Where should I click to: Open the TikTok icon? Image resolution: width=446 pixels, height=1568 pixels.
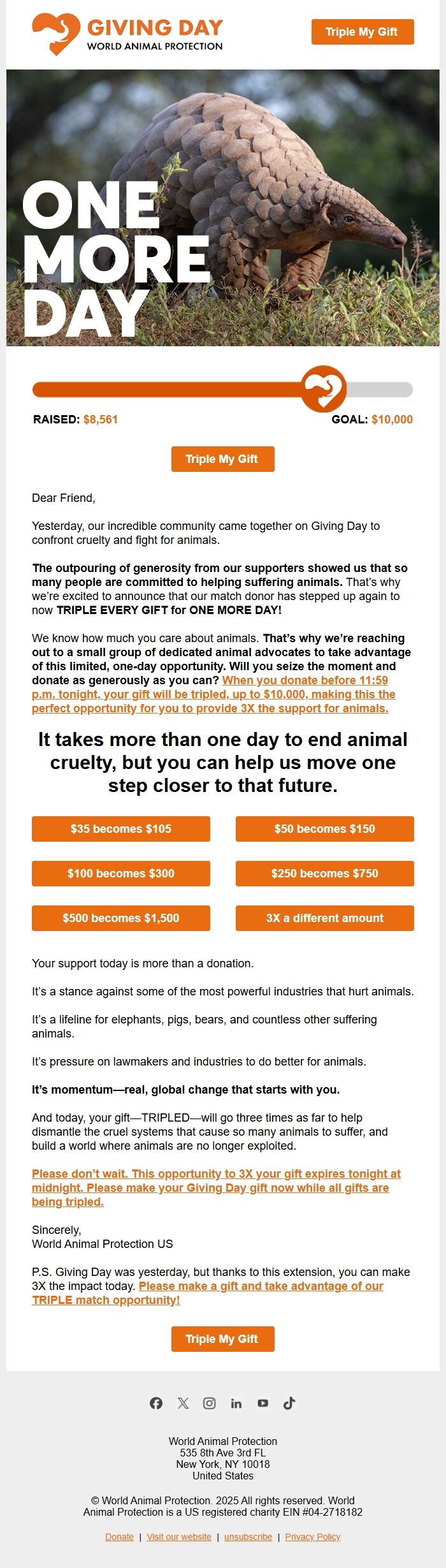click(289, 1403)
